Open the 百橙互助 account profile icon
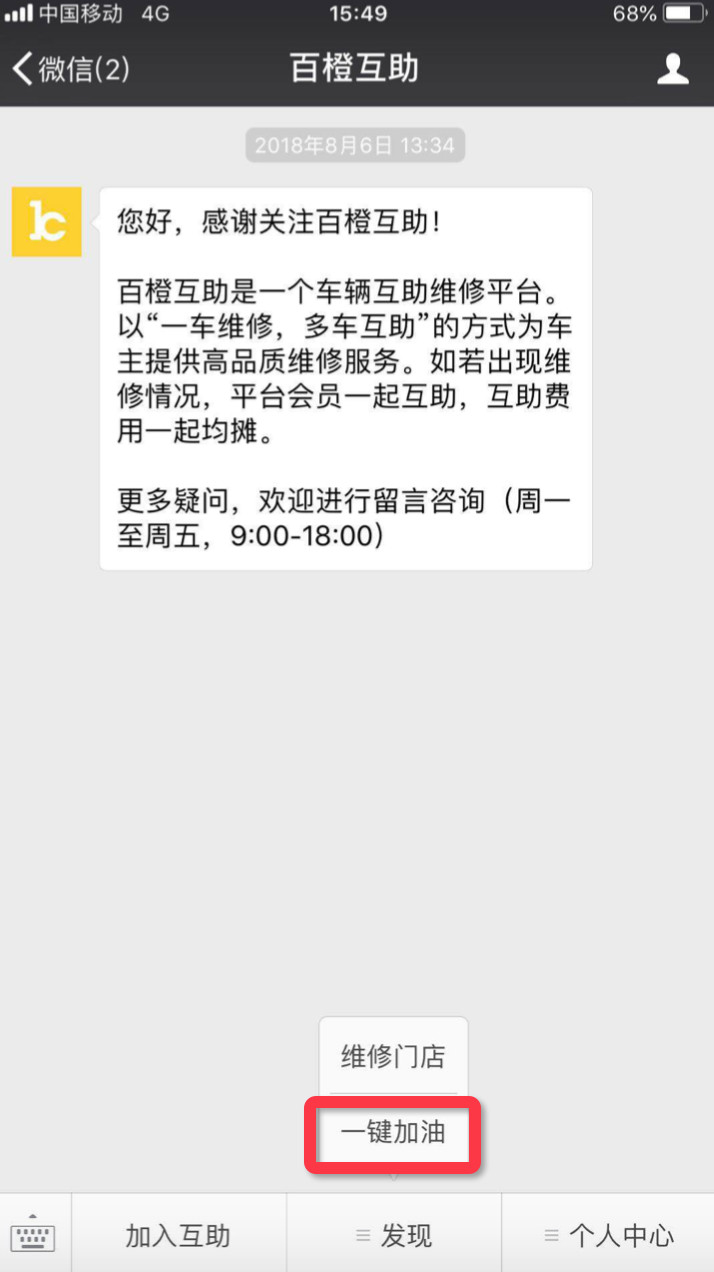Image resolution: width=714 pixels, height=1272 pixels. 673,69
